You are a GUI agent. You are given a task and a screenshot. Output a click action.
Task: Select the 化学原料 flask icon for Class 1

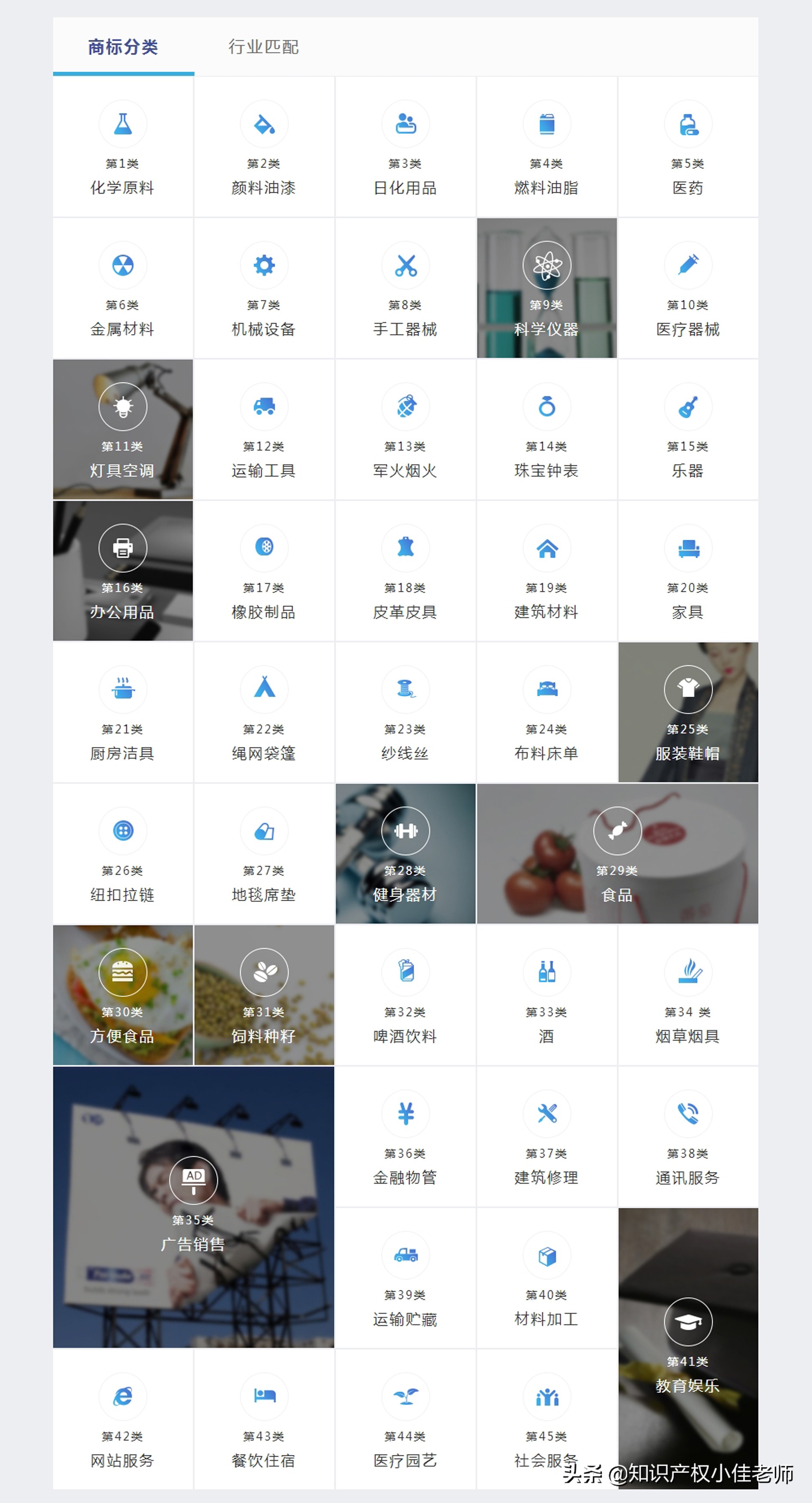123,123
